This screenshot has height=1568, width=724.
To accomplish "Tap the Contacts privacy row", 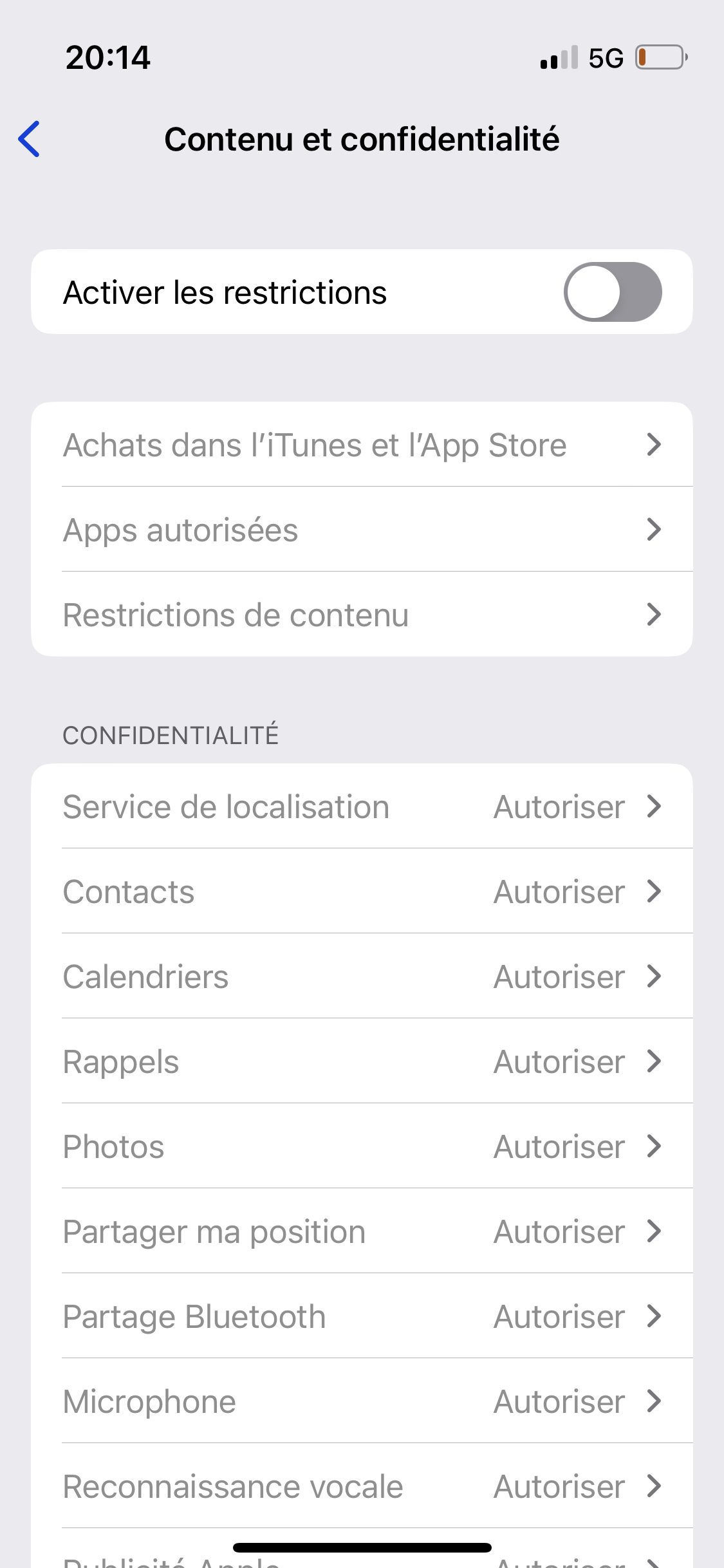I will click(362, 891).
